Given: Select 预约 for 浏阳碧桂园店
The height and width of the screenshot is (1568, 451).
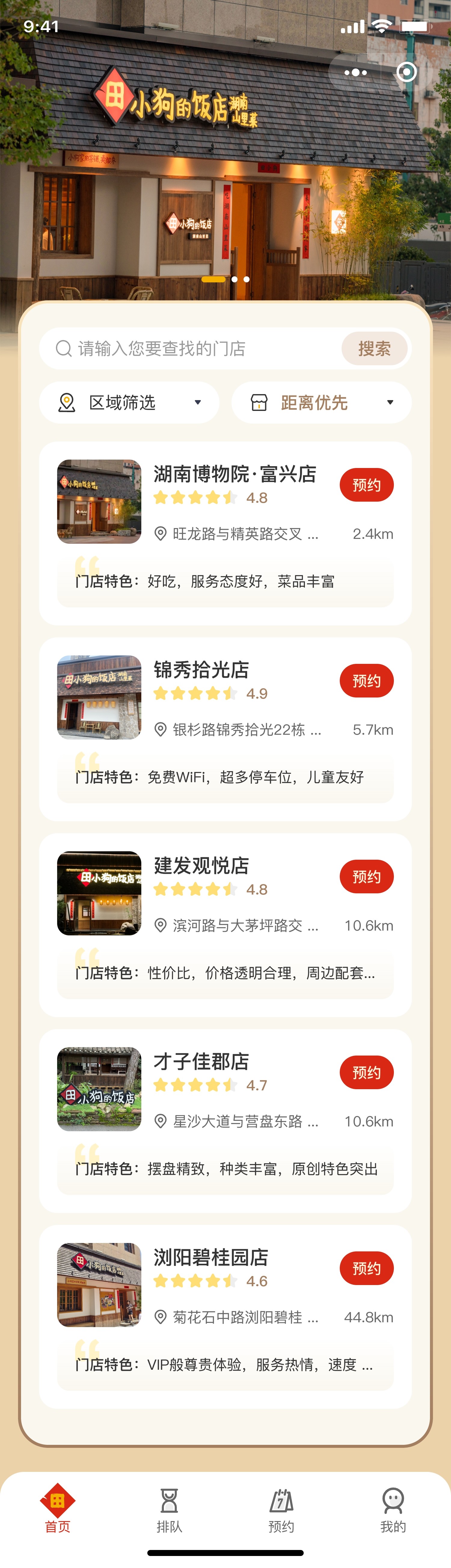Looking at the screenshot, I should pyautogui.click(x=366, y=1269).
